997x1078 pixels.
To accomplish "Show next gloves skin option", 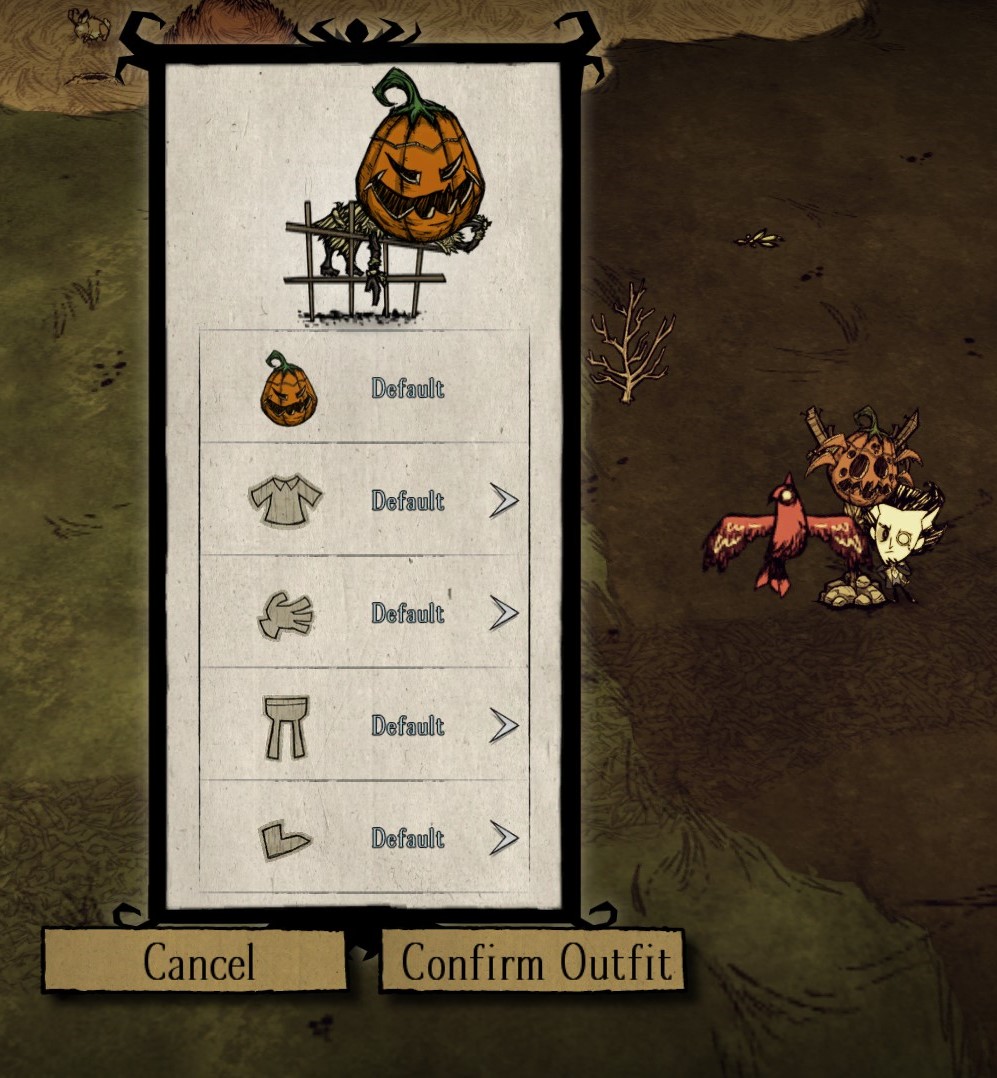I will coord(504,613).
